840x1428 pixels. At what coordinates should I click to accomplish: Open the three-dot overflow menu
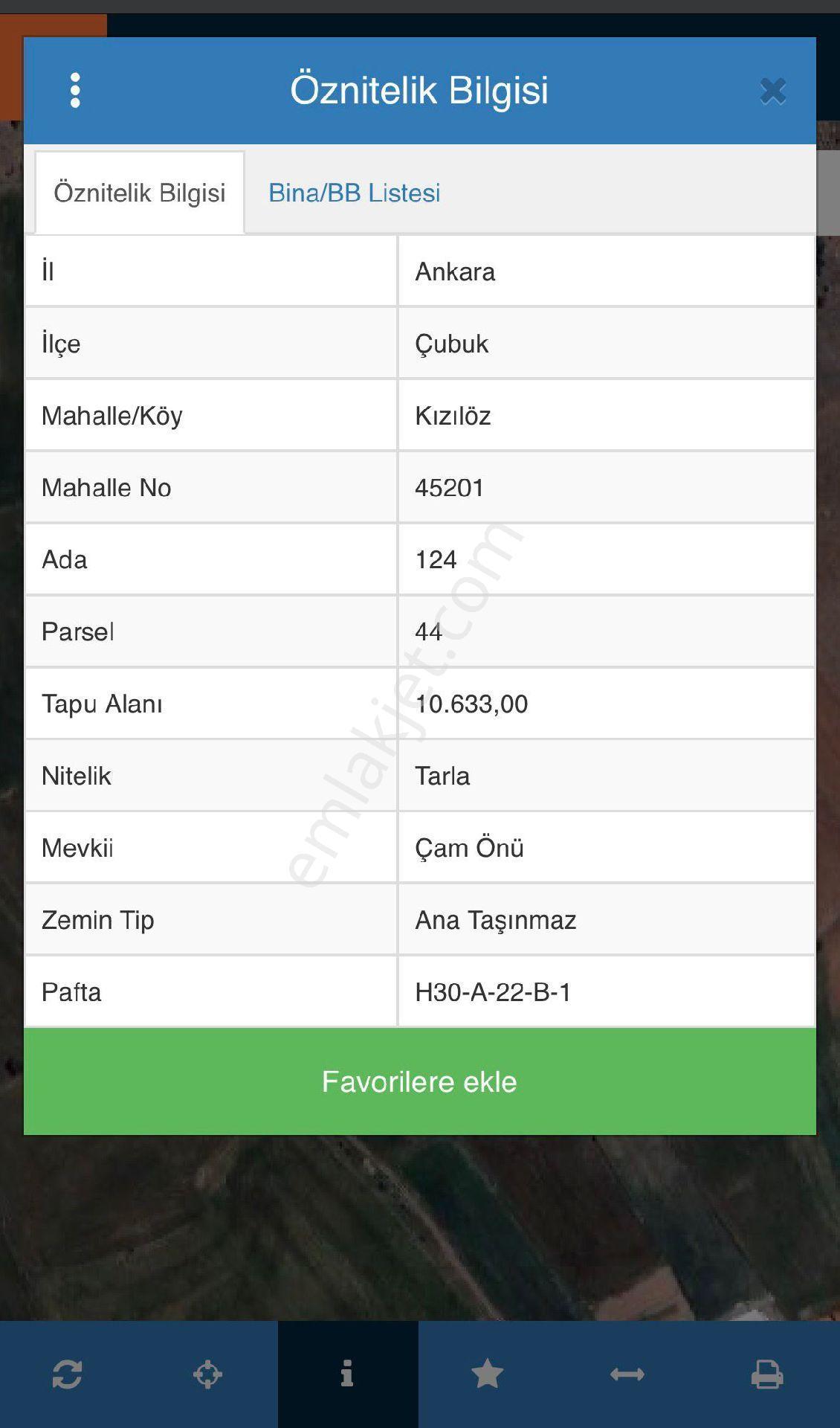[75, 91]
